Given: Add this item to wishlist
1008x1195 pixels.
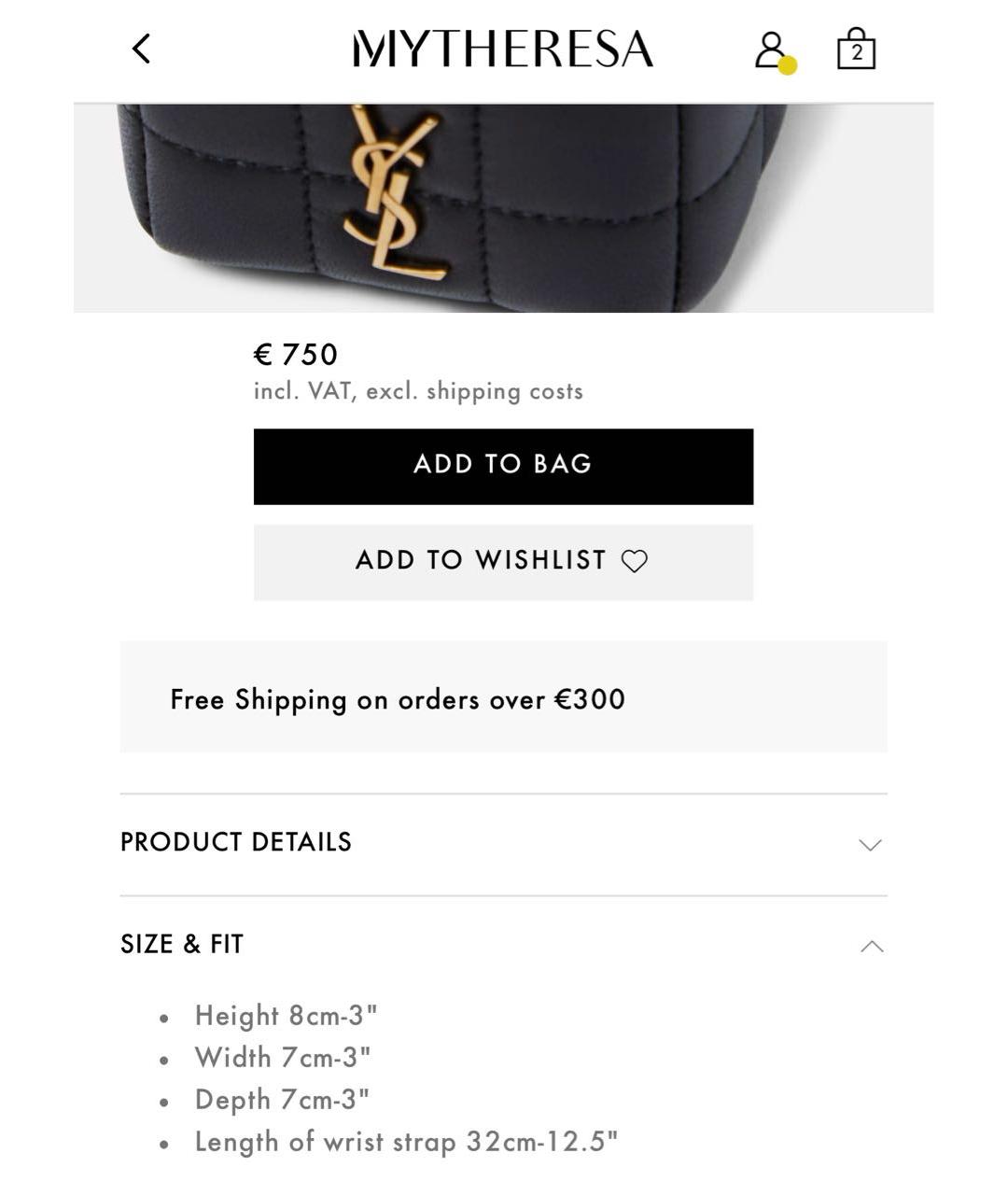Looking at the screenshot, I should 503,562.
